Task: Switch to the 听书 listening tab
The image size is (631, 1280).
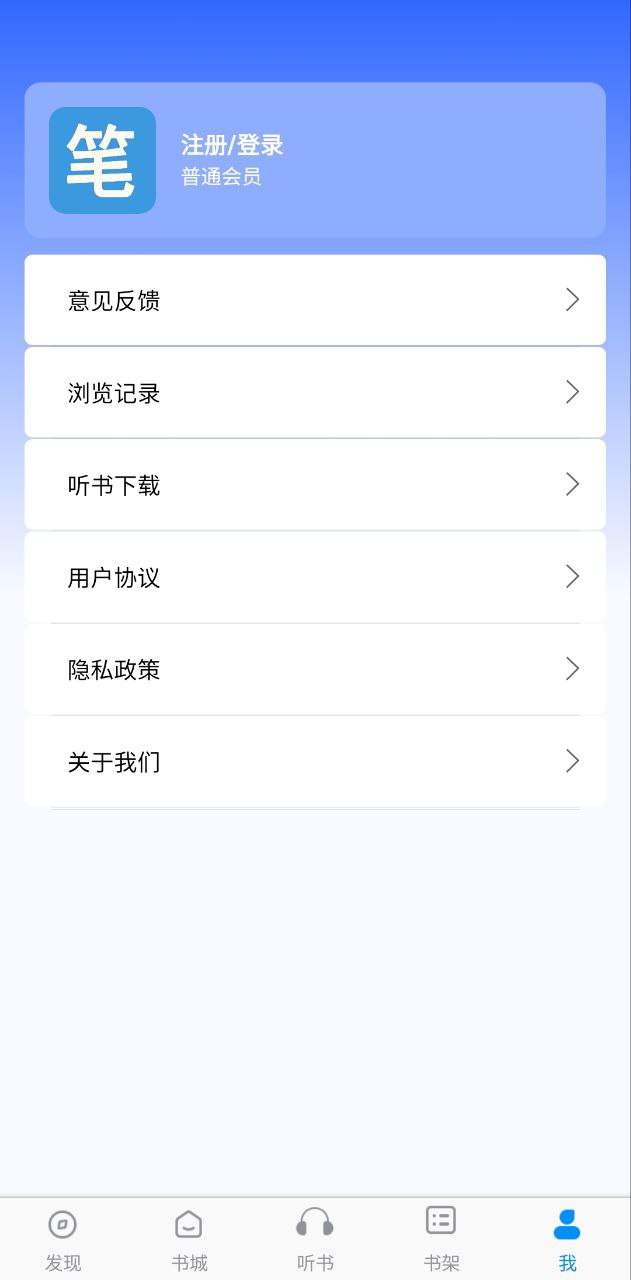Action: pos(315,1240)
